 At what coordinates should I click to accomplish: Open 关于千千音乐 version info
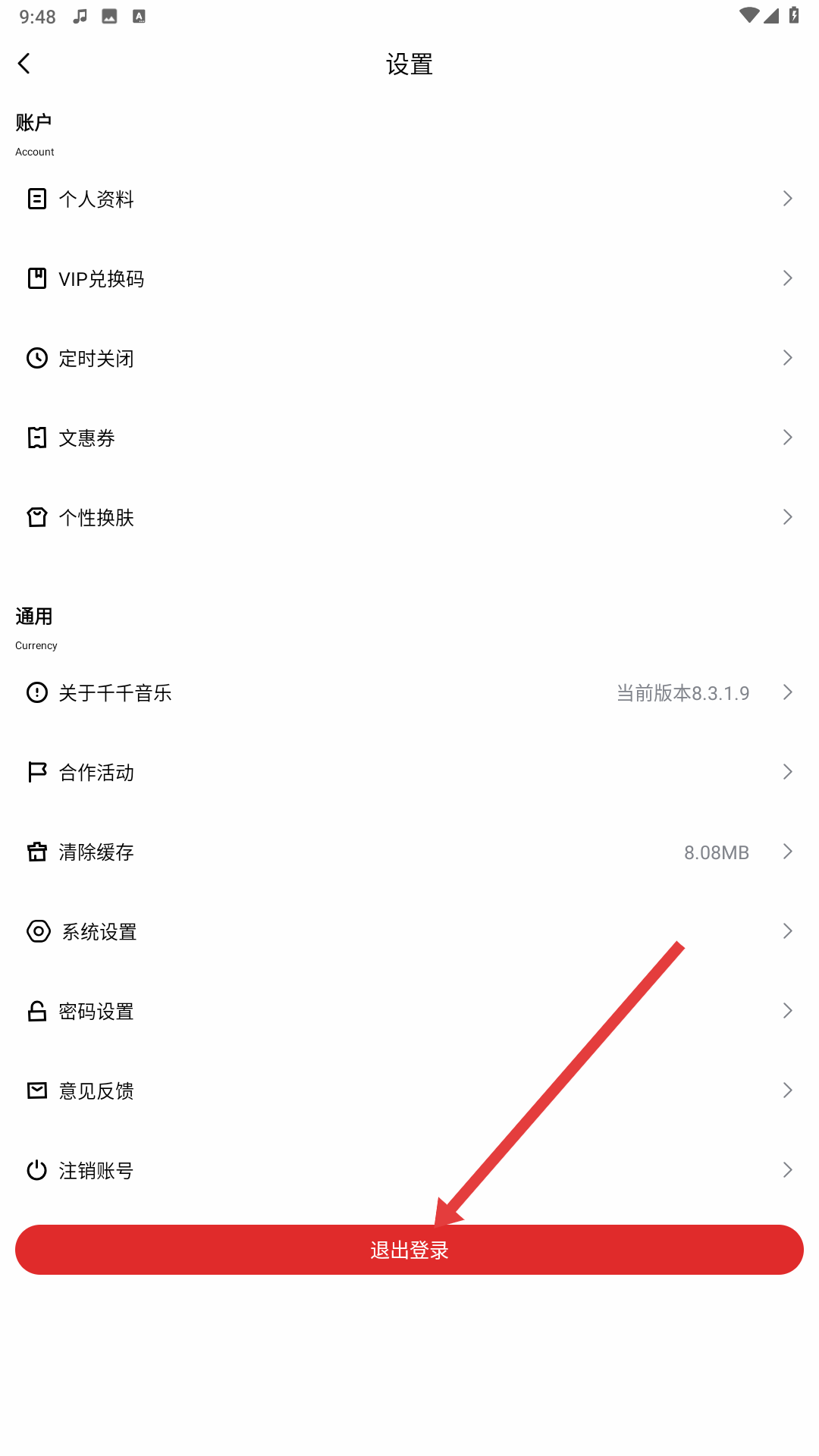[x=409, y=692]
